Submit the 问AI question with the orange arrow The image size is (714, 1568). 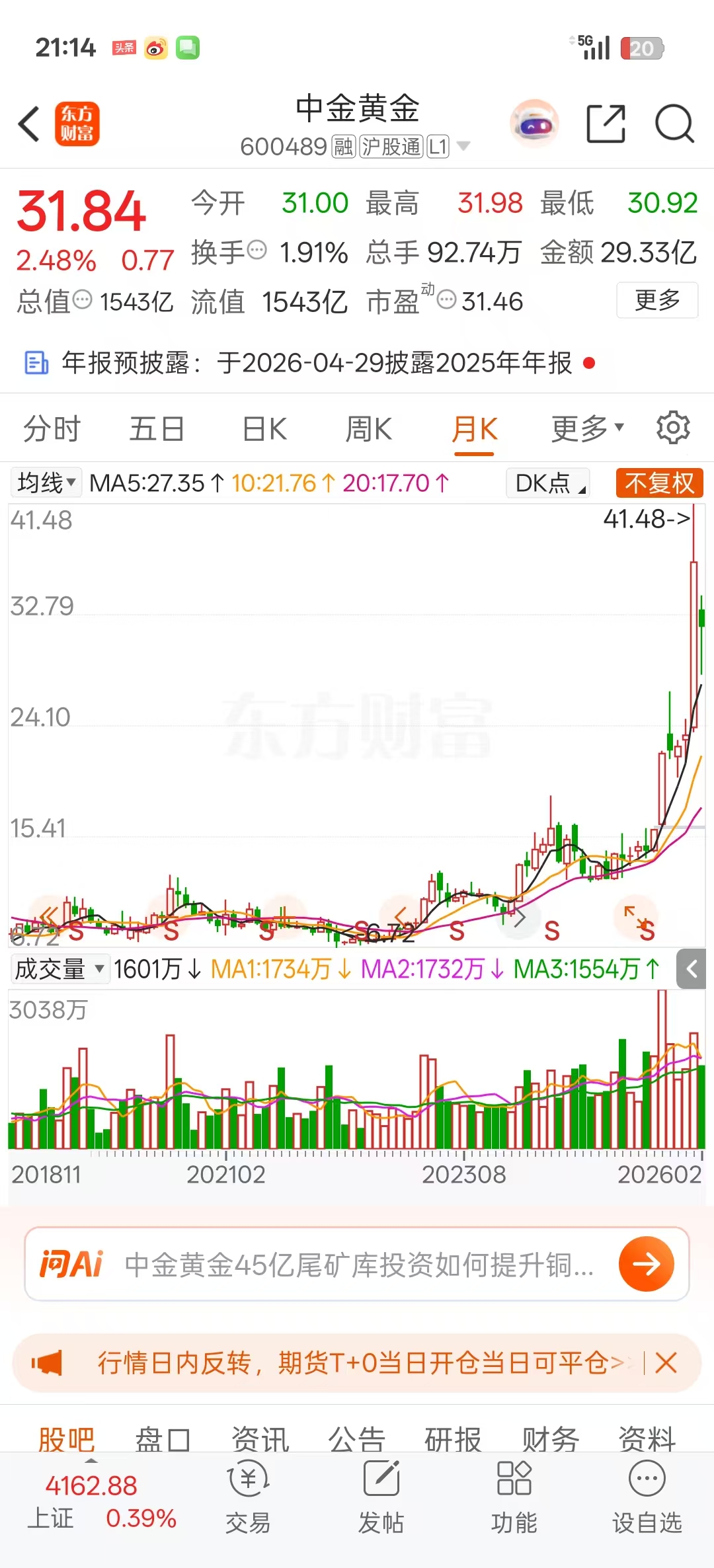tap(646, 1265)
